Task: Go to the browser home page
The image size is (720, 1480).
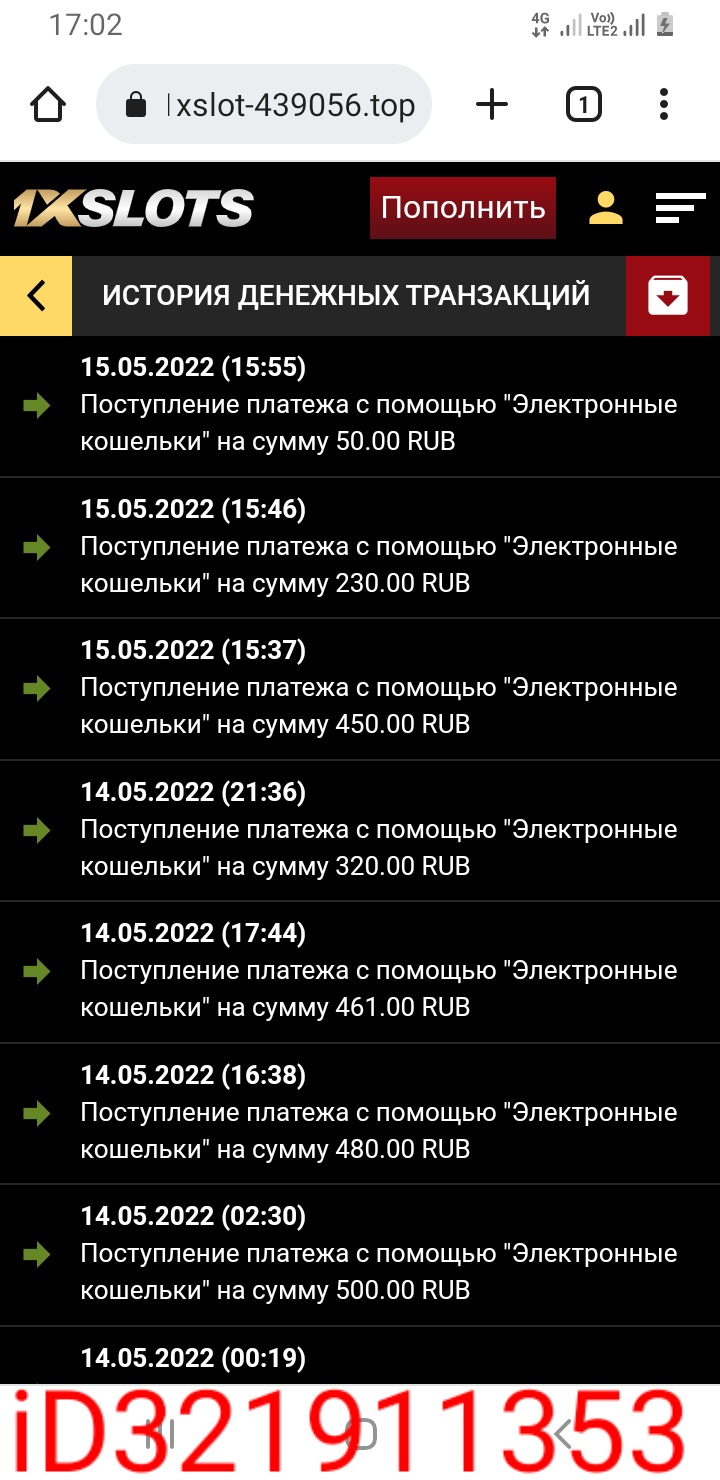Action: click(48, 104)
